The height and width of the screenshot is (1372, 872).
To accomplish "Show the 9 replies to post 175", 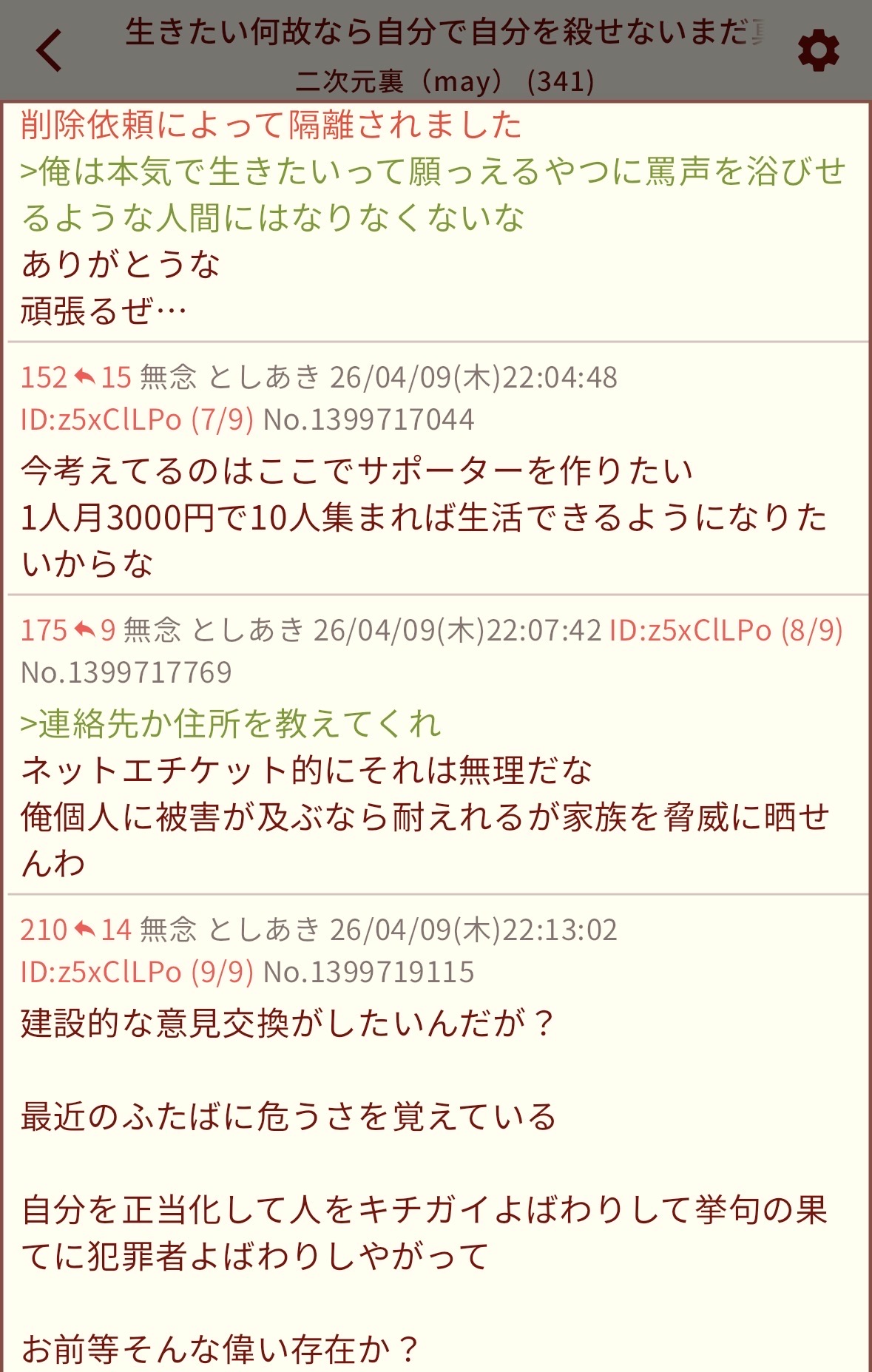I will click(96, 630).
